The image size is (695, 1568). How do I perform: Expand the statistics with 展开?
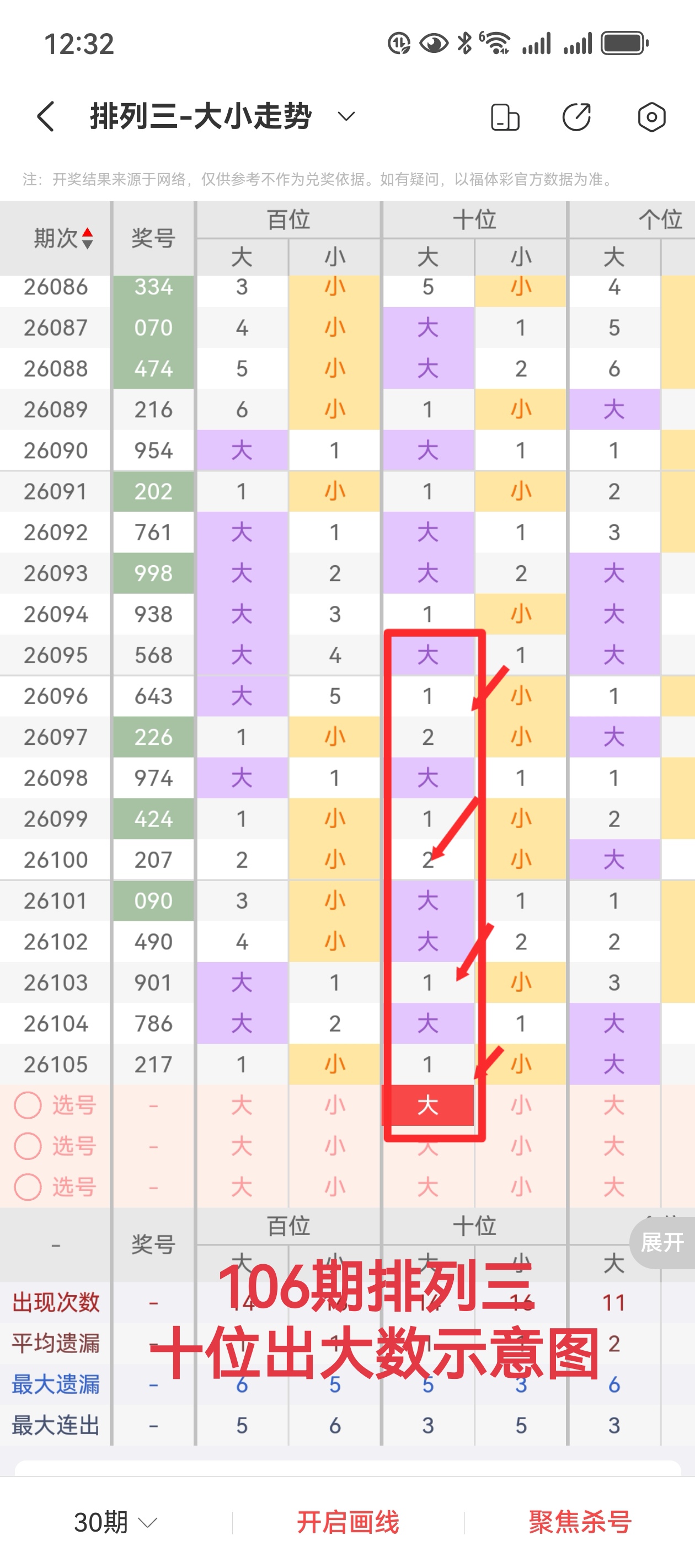point(662,1242)
